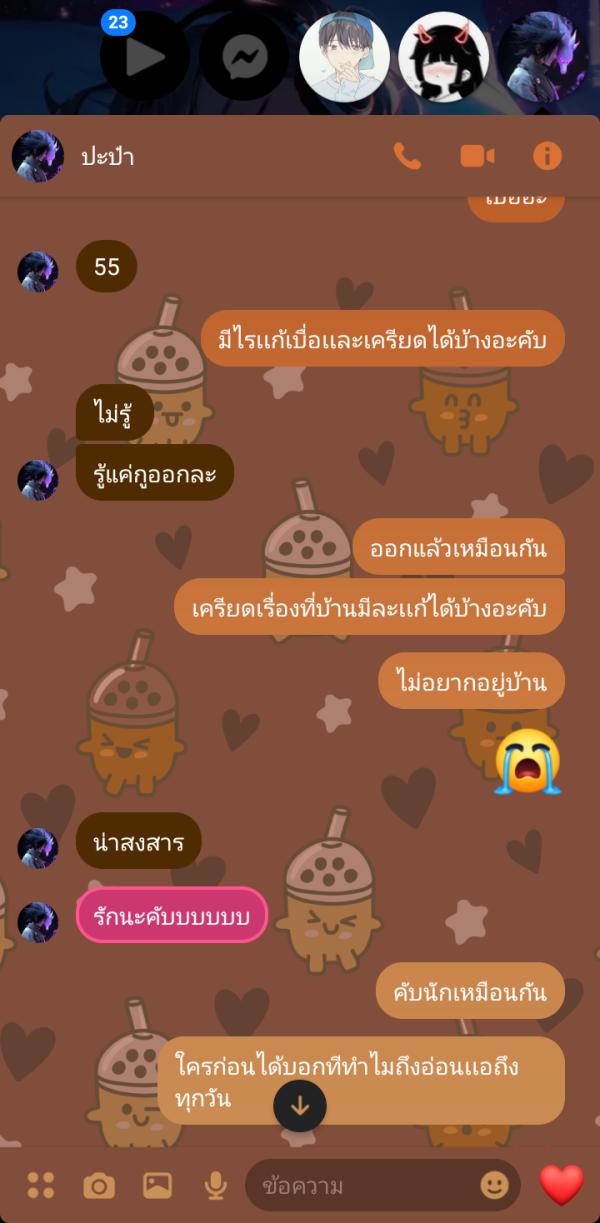Viewport: 600px width, 1223px height.
Task: Jump to latest message with down arrow
Action: [x=300, y=1106]
